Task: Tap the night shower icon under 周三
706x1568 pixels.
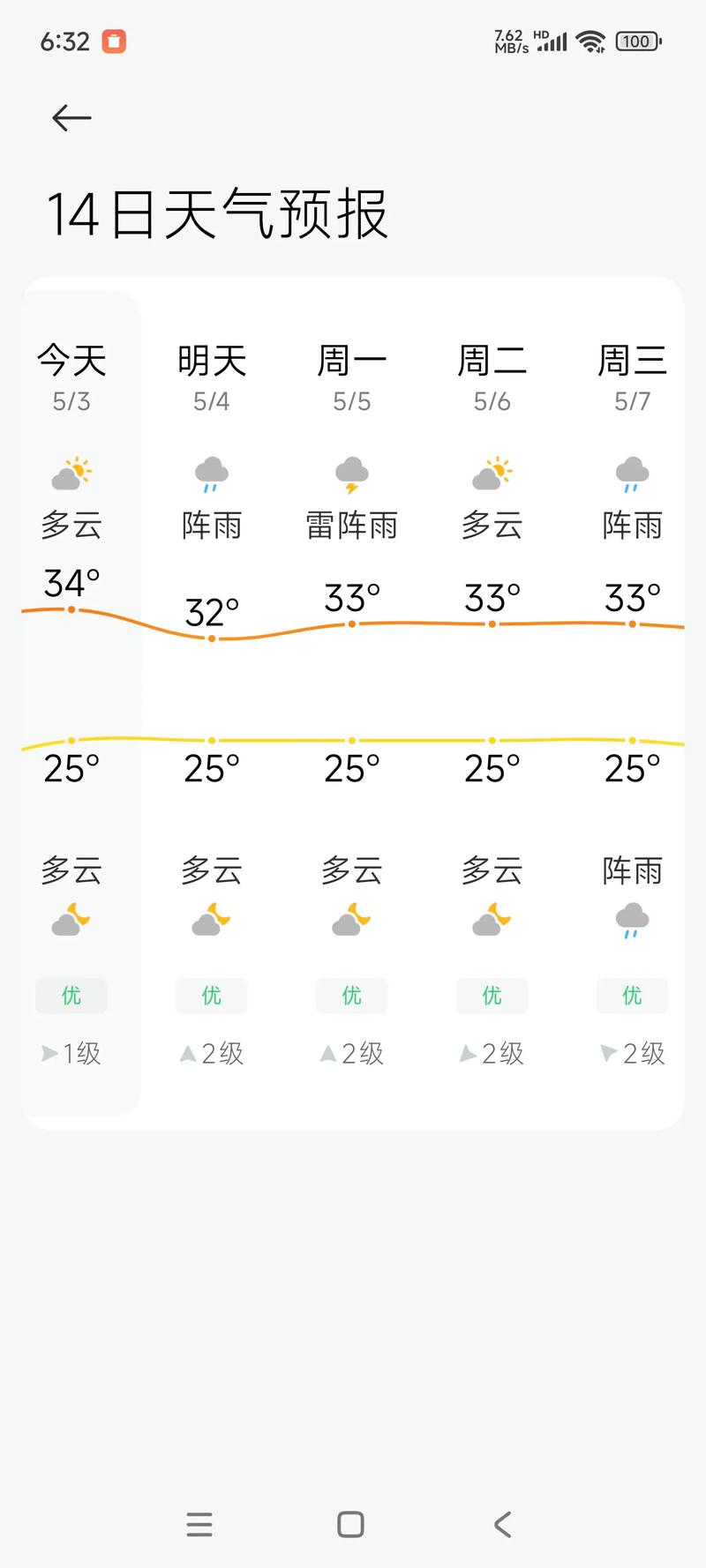Action: coord(632,920)
